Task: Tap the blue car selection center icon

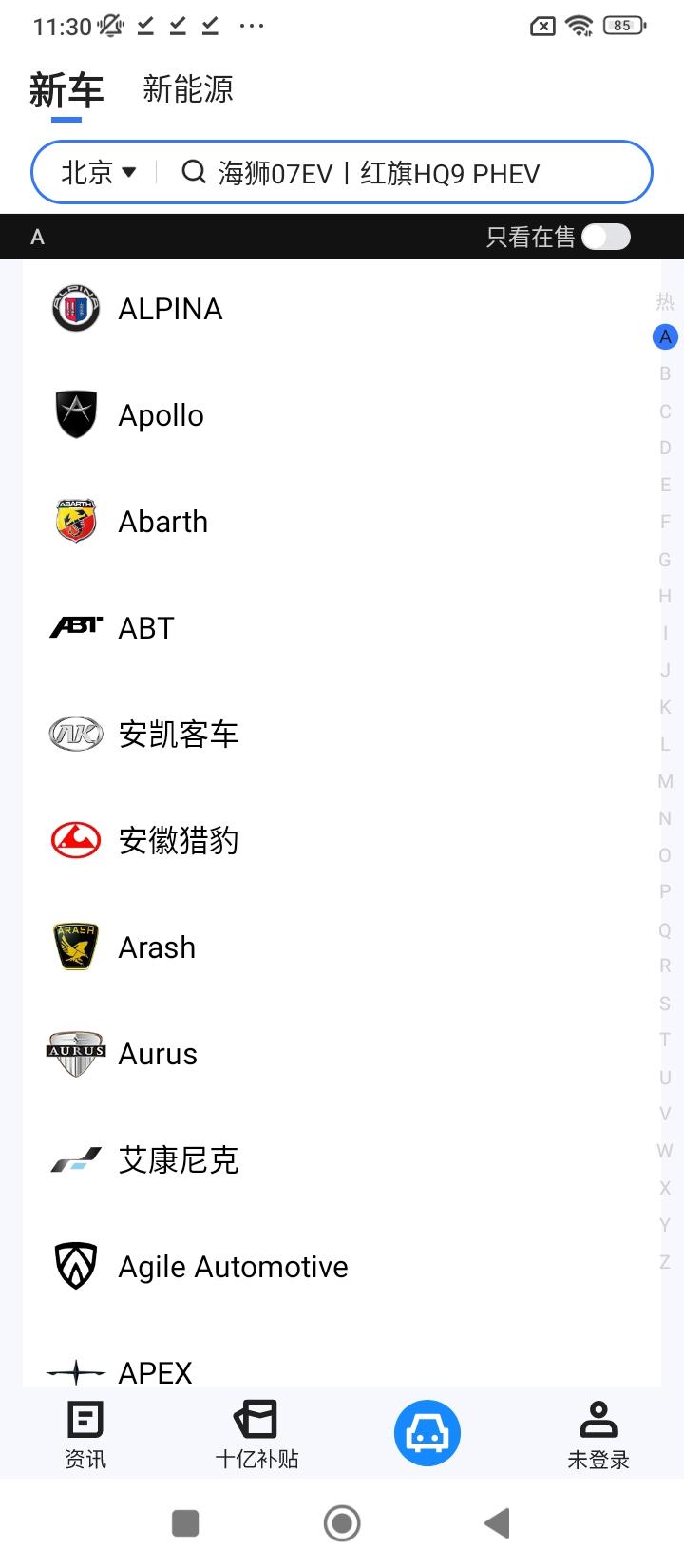Action: [x=427, y=1433]
